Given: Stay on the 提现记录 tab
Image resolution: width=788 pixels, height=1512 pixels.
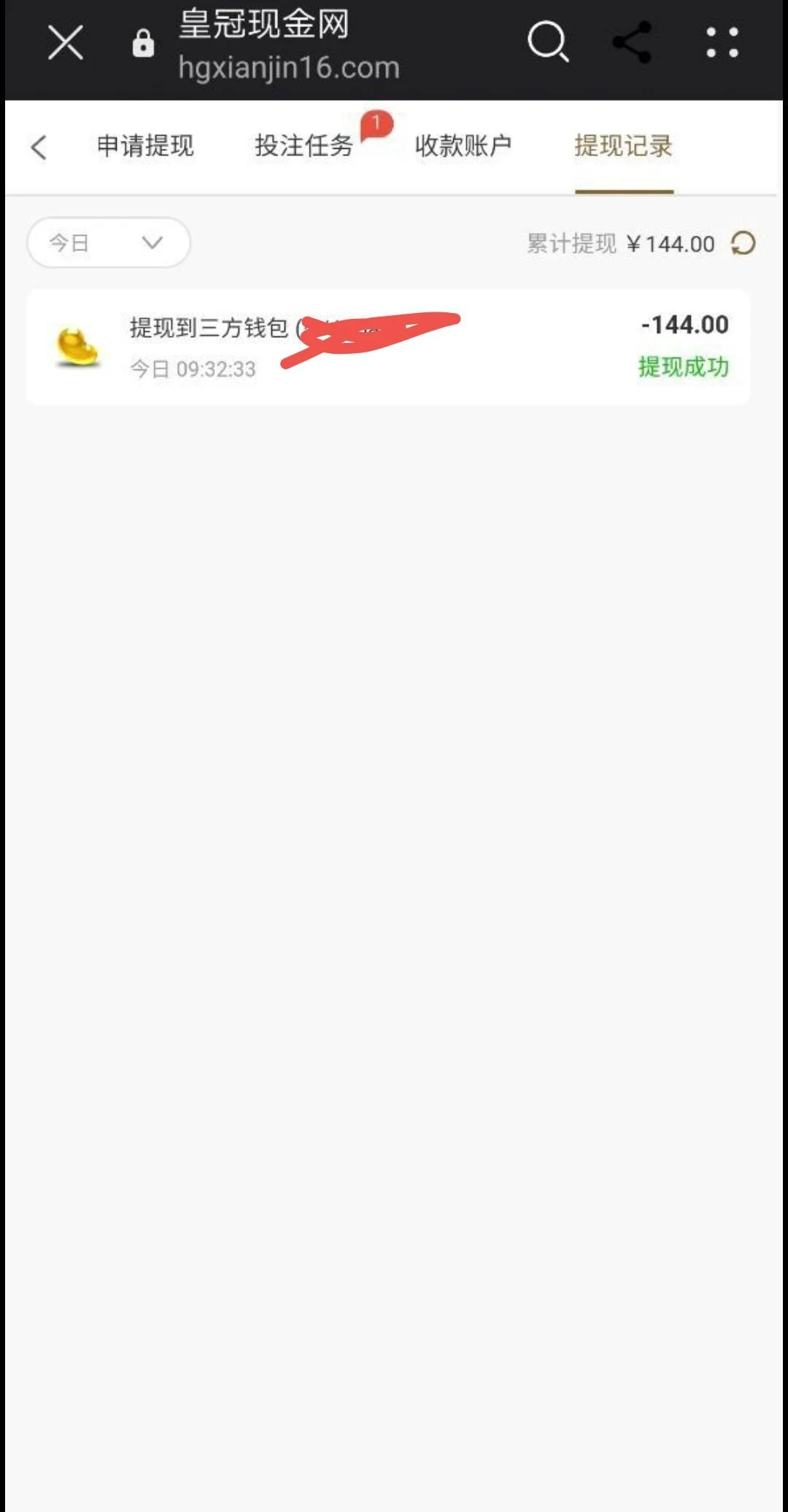Looking at the screenshot, I should click(624, 147).
